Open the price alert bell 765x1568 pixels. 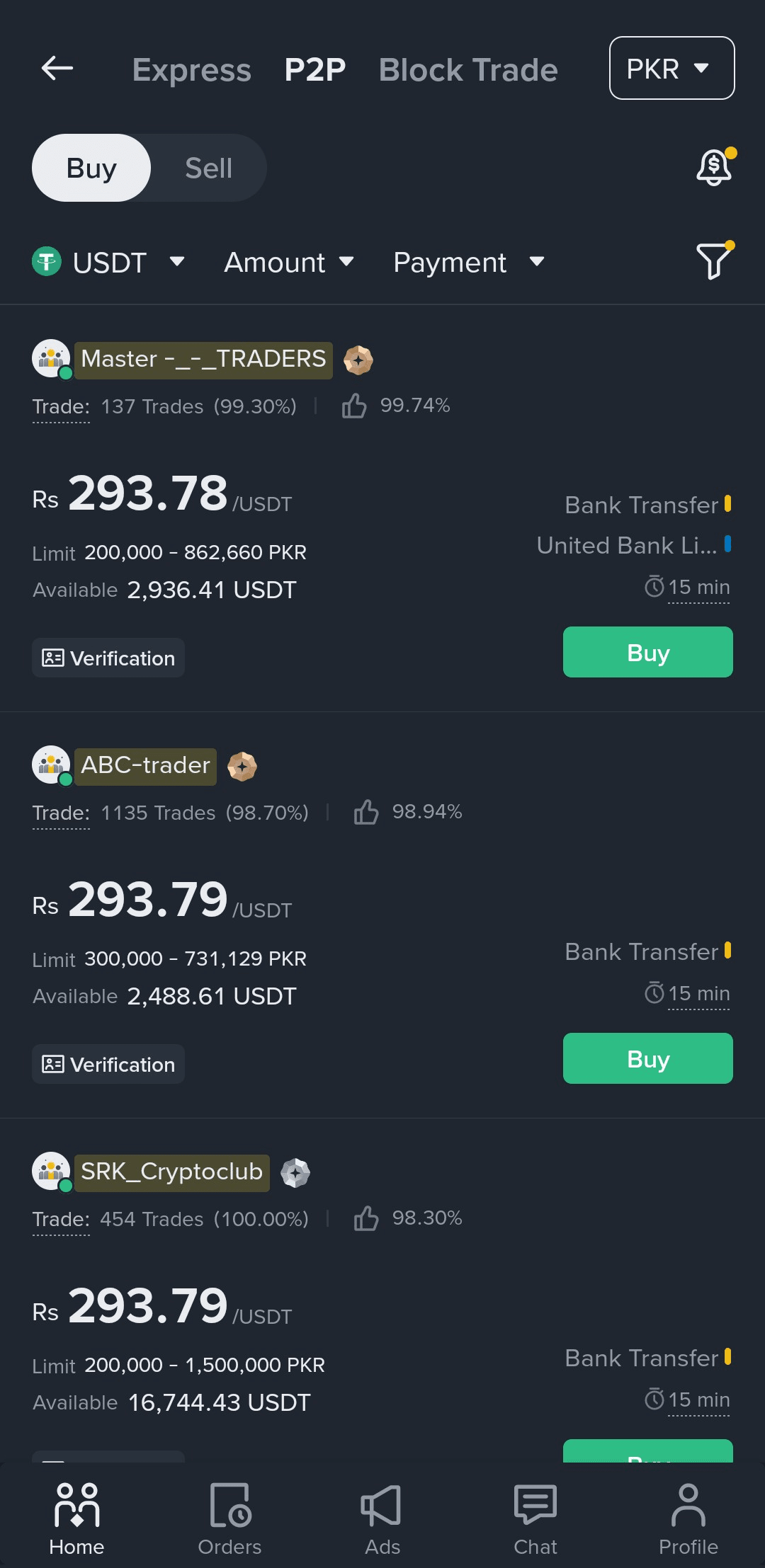tap(714, 168)
